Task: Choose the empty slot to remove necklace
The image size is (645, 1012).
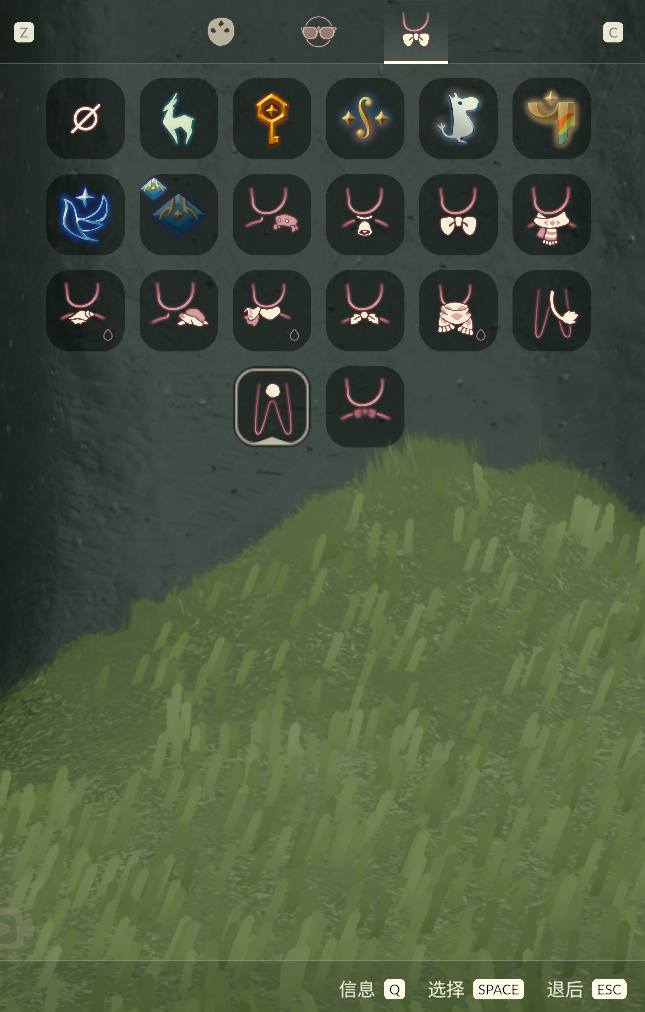Action: pos(86,119)
